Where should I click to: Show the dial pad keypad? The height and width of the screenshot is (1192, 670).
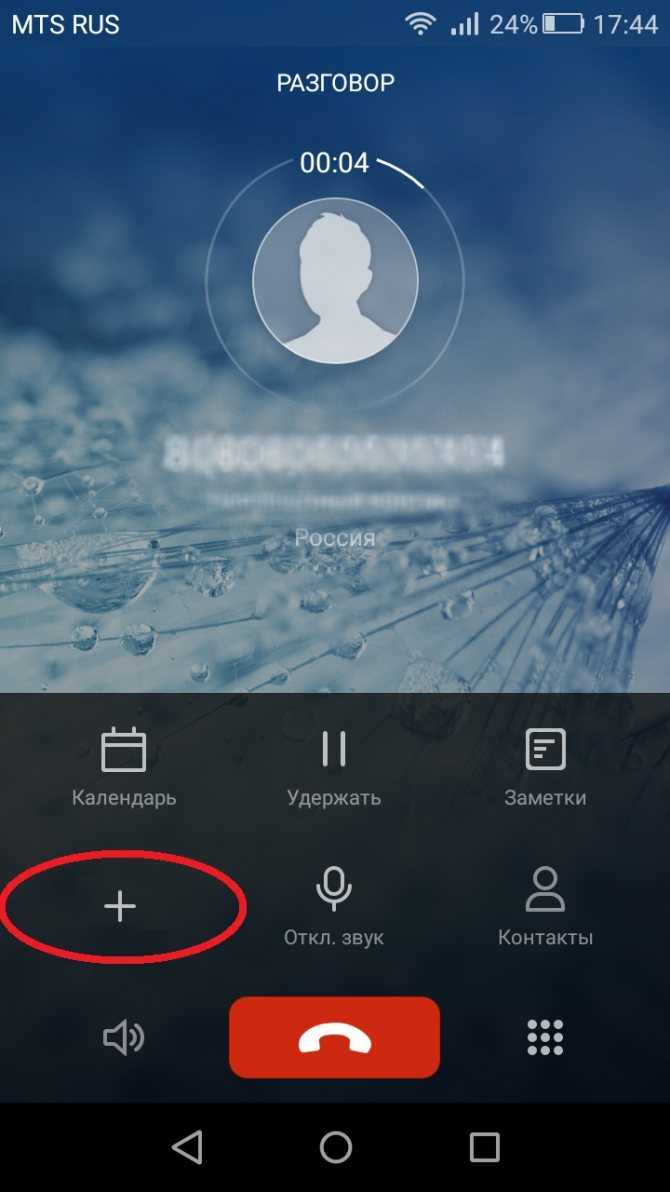click(x=545, y=1038)
